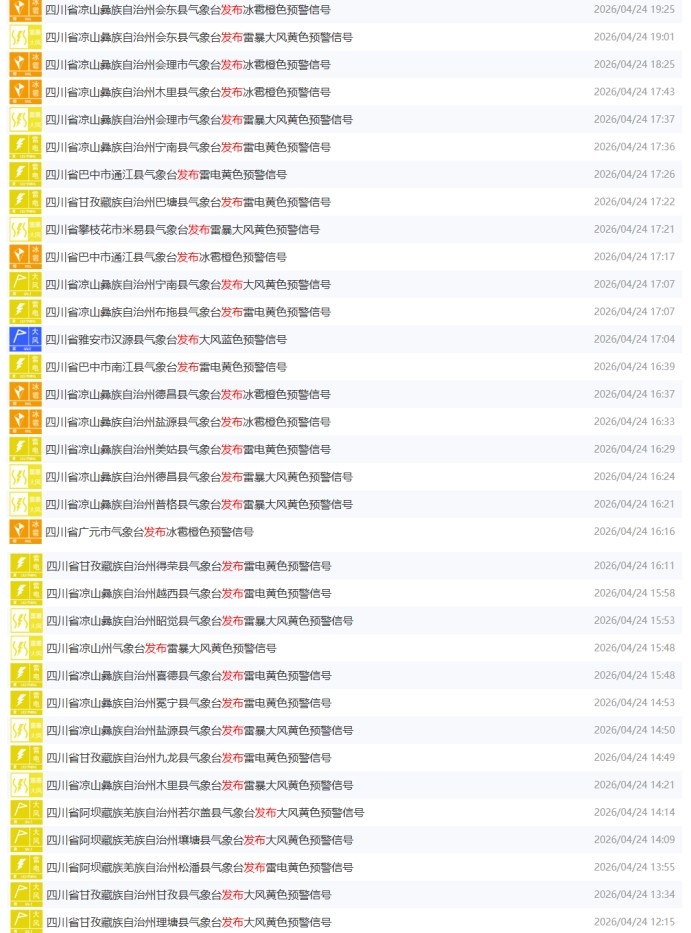
Task: View Batang County lightning yellow warning
Action: point(188,202)
